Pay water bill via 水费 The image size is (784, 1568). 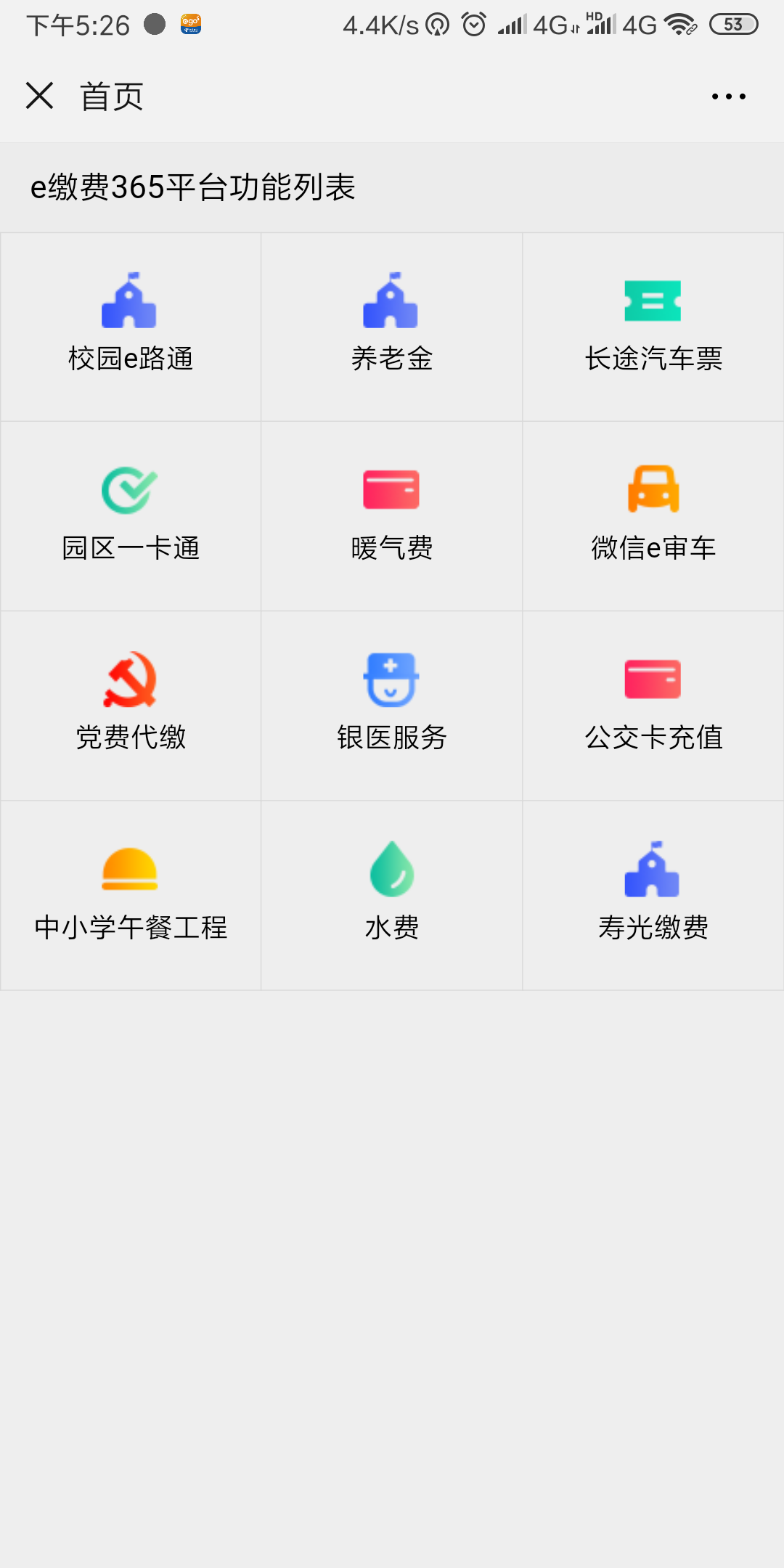point(392,895)
